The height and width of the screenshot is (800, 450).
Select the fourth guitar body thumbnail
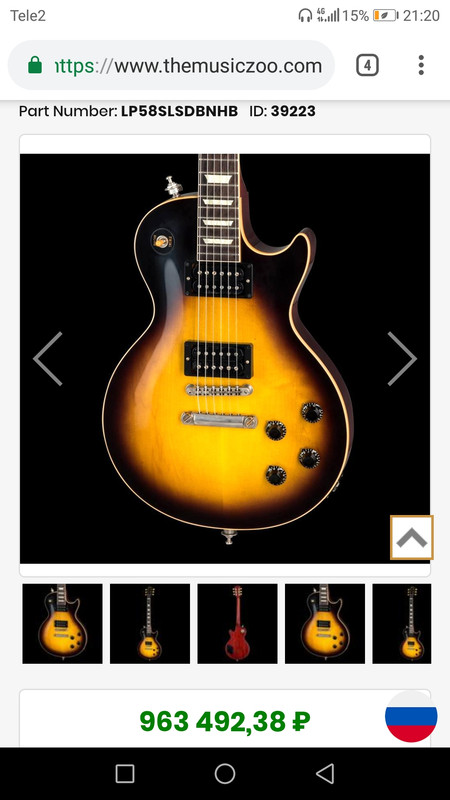tap(325, 623)
